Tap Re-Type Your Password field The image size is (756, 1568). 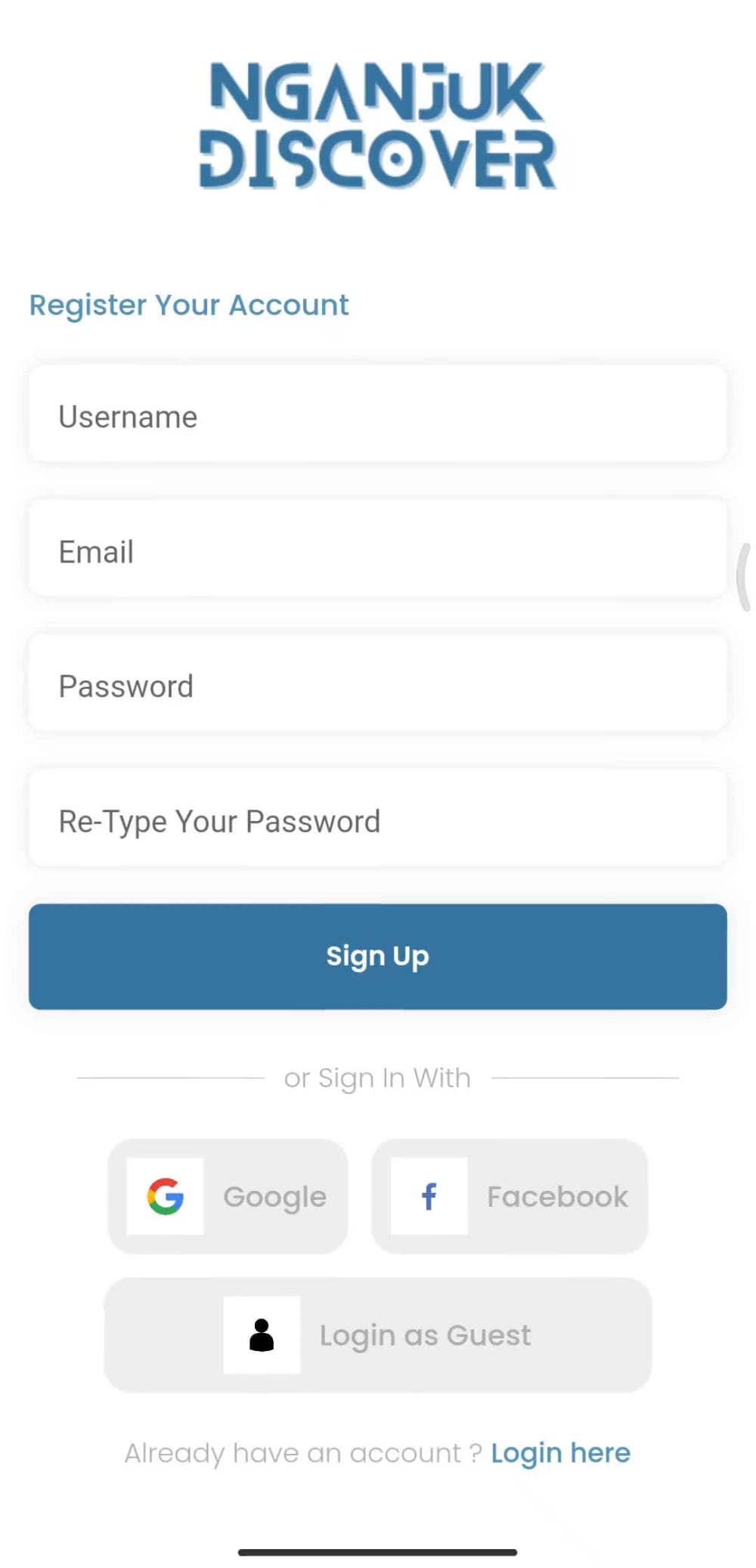pyautogui.click(x=377, y=818)
